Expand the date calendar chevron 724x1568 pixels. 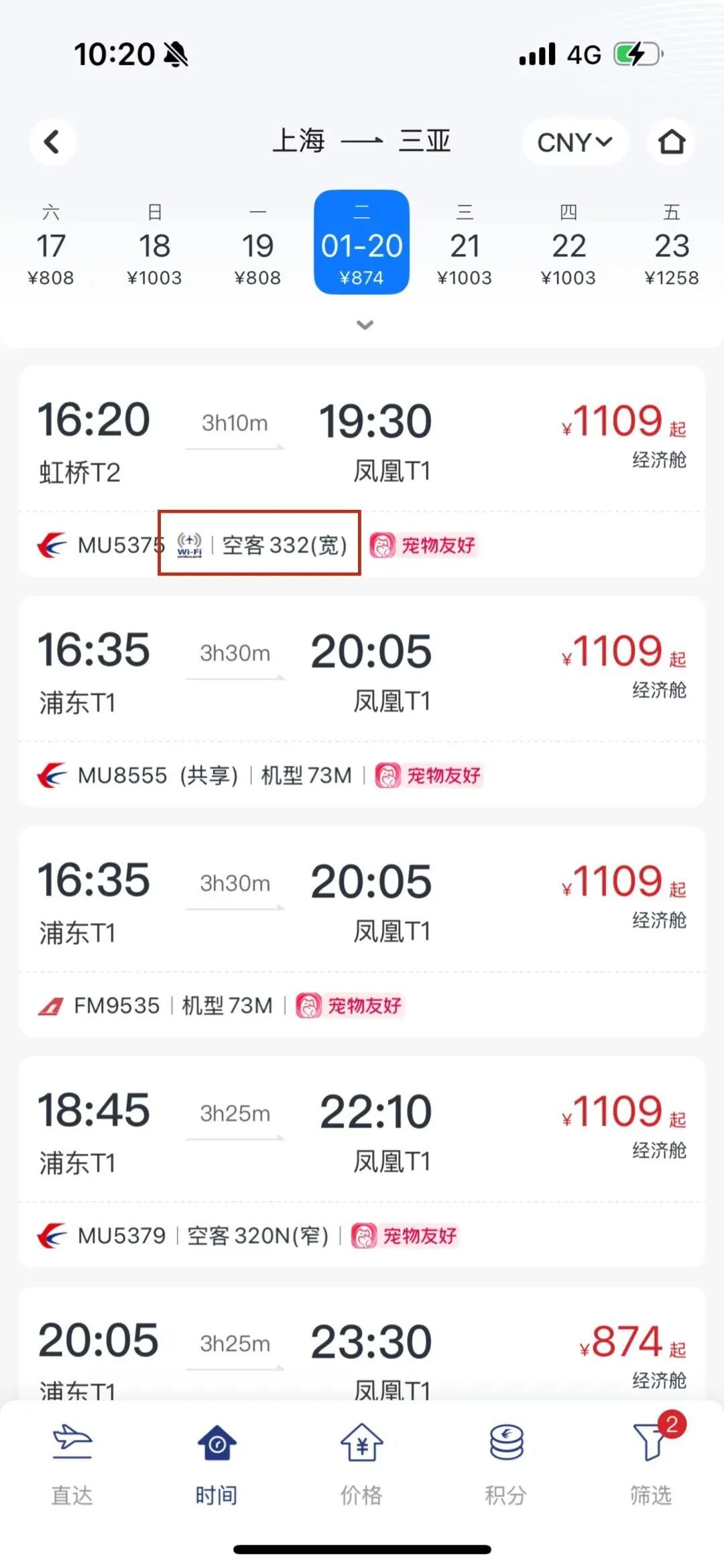point(365,326)
